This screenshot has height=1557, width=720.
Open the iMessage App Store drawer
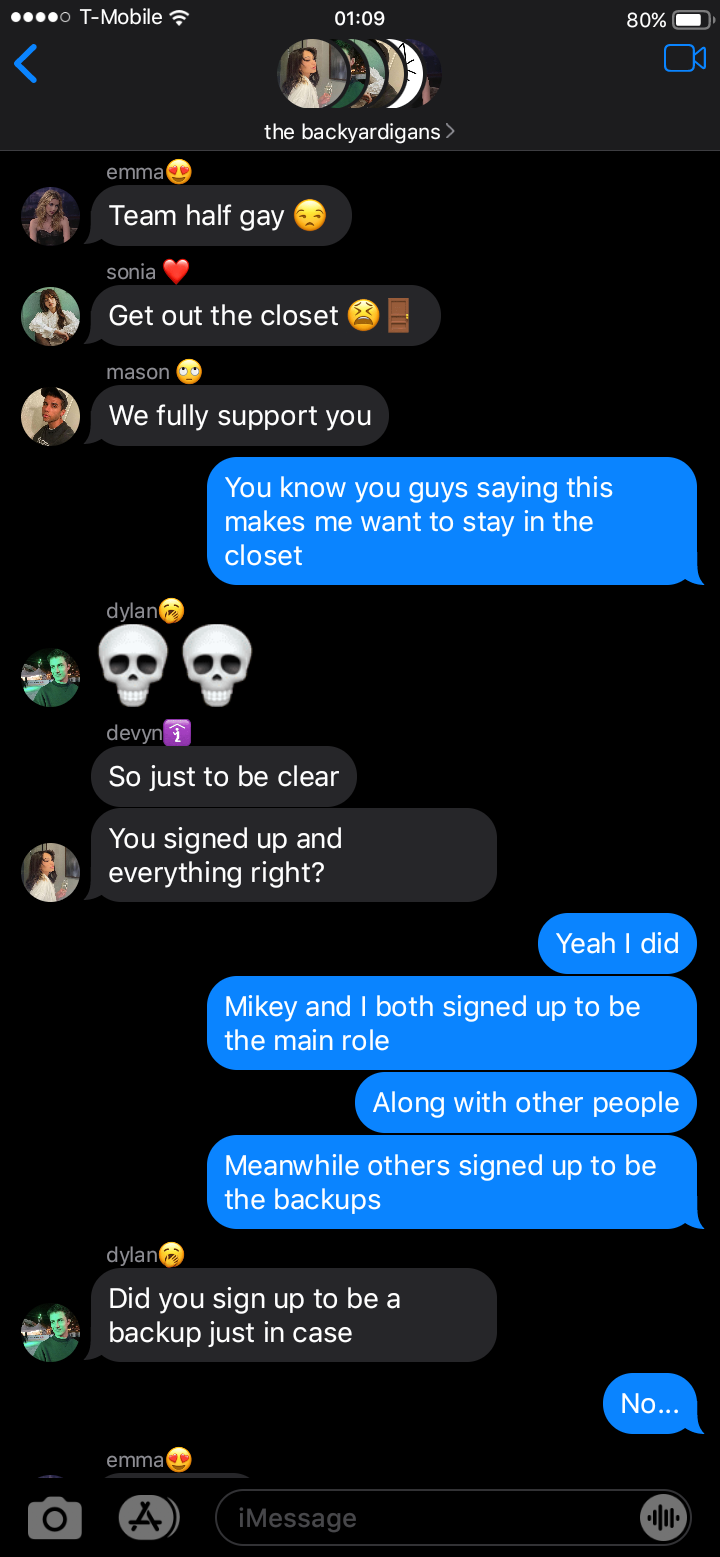pos(149,1518)
